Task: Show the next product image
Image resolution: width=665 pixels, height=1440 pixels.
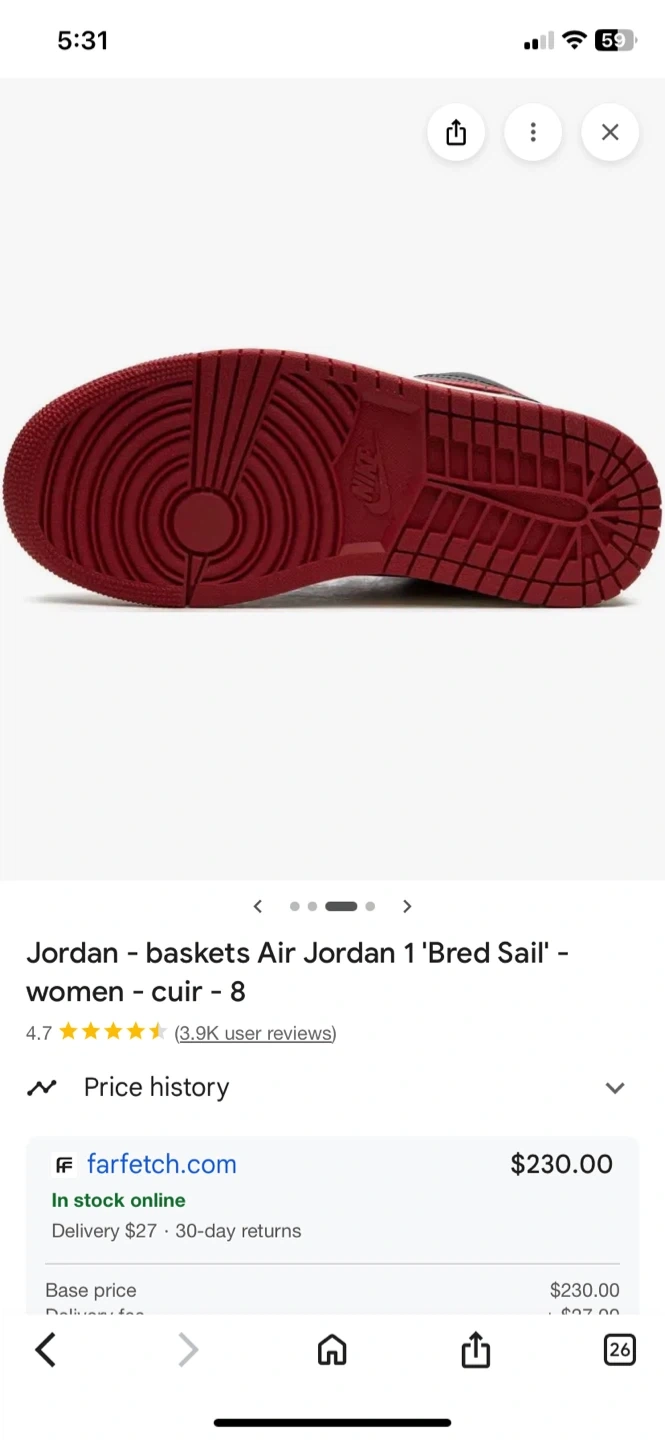Action: point(407,906)
